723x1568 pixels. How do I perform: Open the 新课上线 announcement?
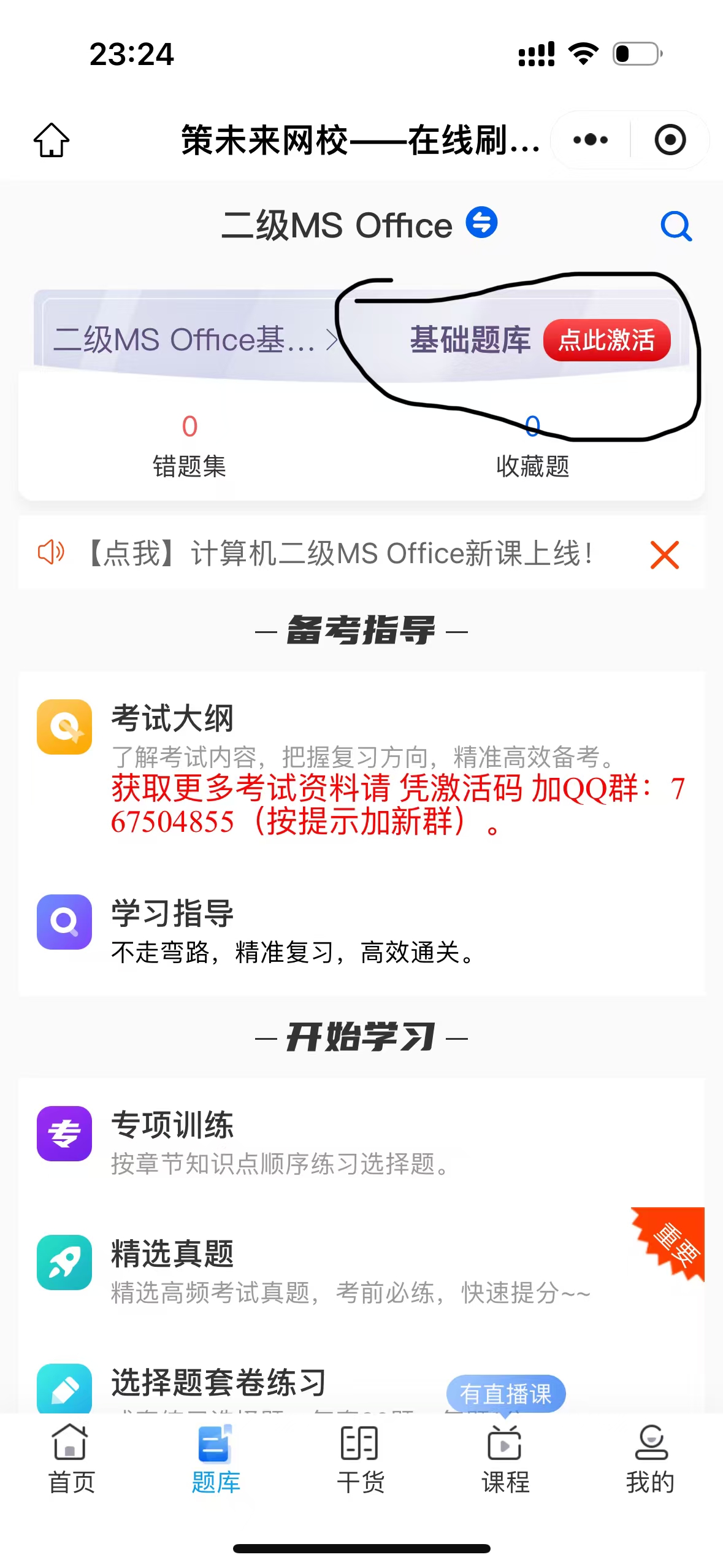click(339, 553)
